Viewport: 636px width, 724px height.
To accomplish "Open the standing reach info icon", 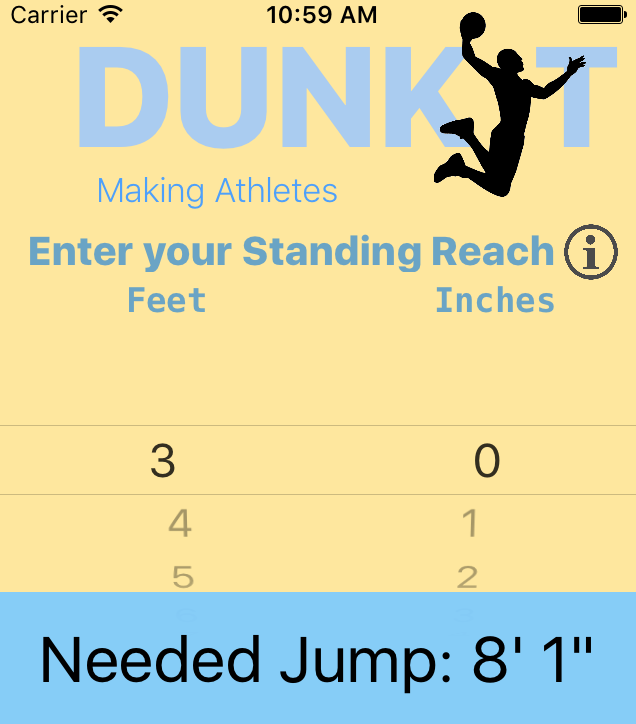I will pos(591,252).
